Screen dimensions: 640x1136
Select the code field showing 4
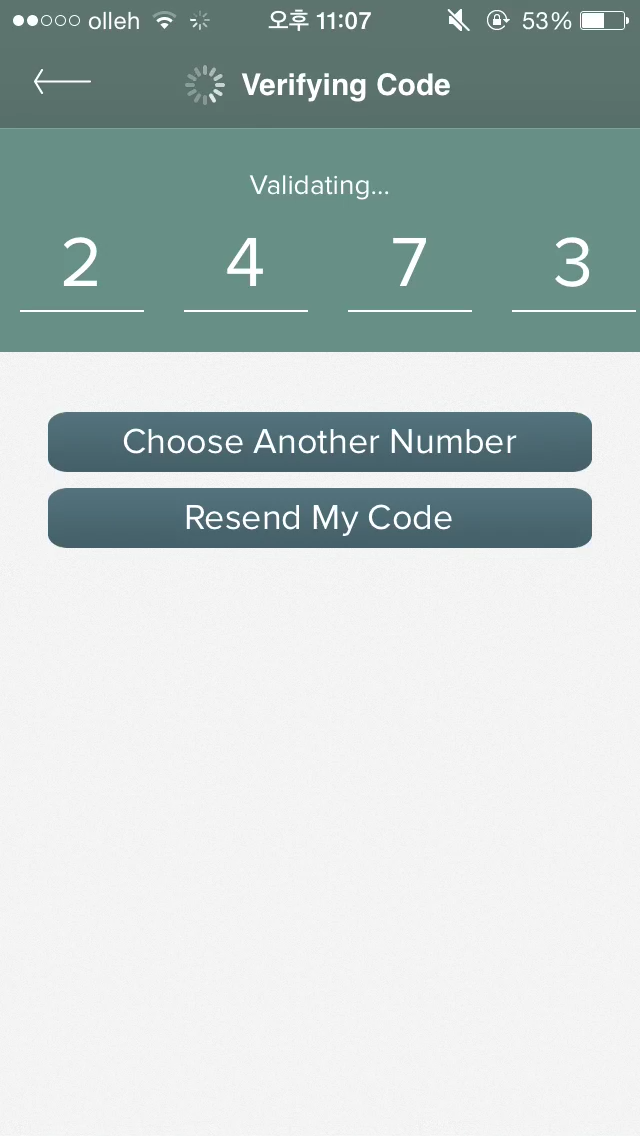coord(246,267)
